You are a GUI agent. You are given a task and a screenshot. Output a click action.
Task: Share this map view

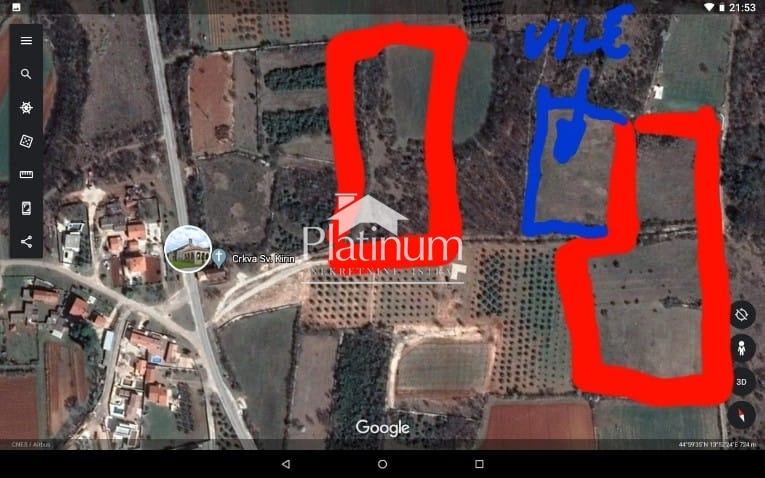pos(26,241)
